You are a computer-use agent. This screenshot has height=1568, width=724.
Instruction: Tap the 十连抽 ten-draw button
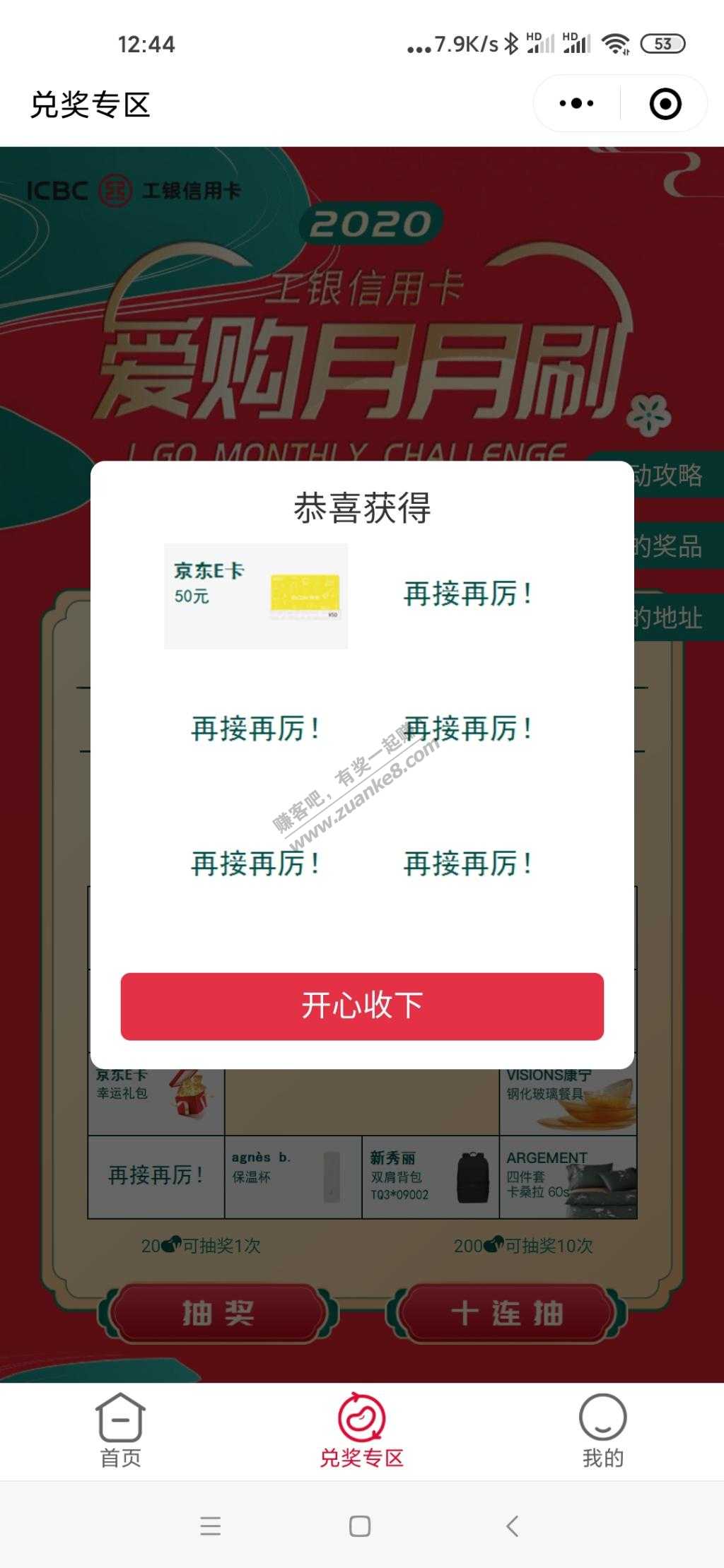(x=506, y=1314)
